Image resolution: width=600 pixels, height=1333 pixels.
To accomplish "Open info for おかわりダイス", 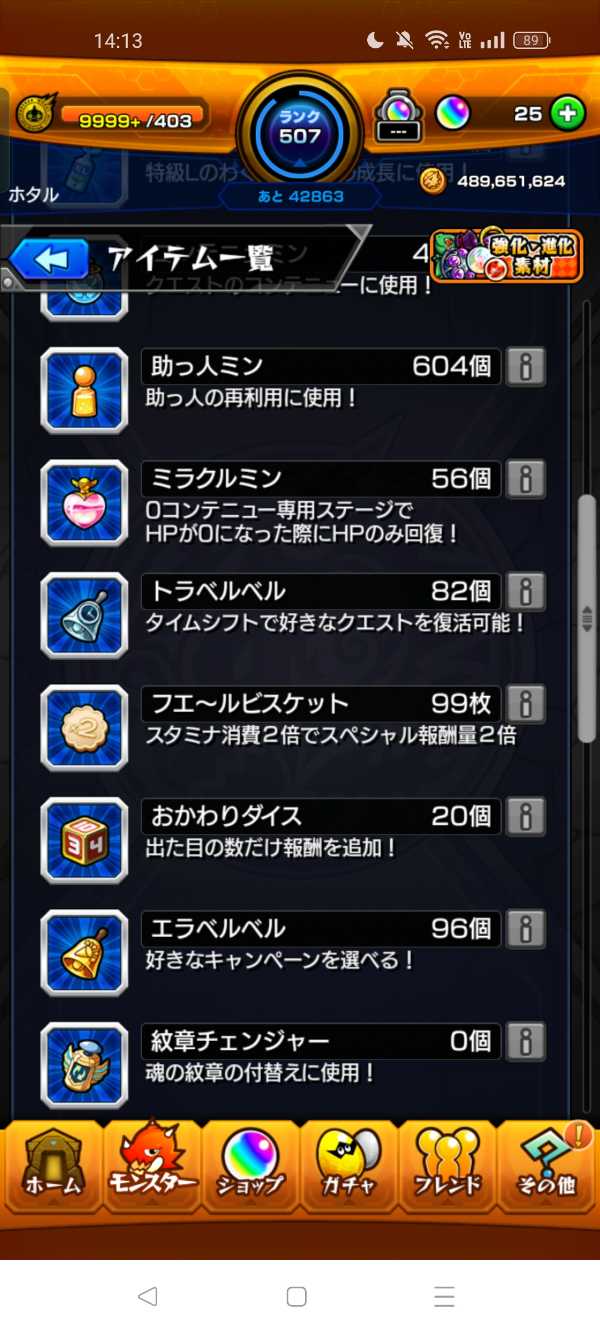I will [x=525, y=816].
